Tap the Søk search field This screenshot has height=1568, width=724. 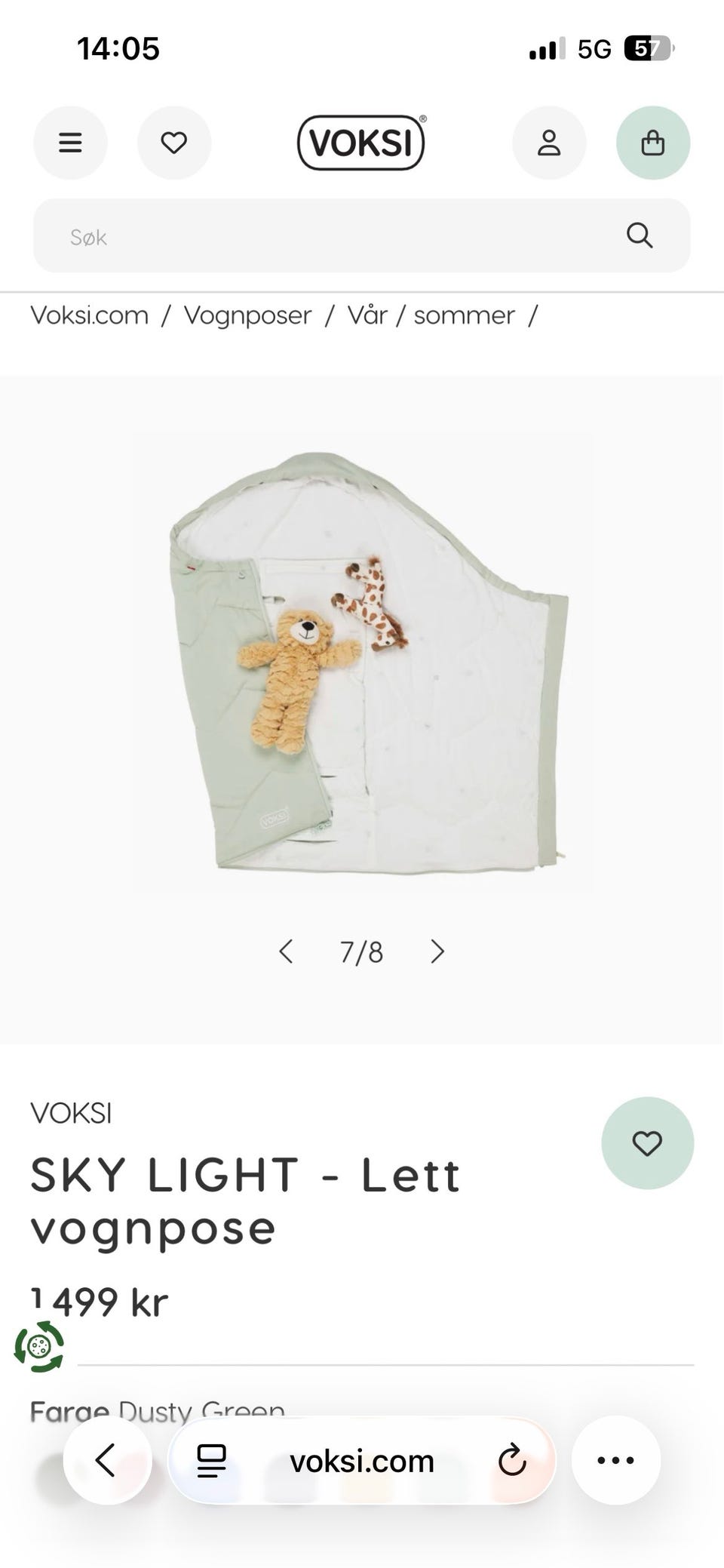[x=332, y=236]
